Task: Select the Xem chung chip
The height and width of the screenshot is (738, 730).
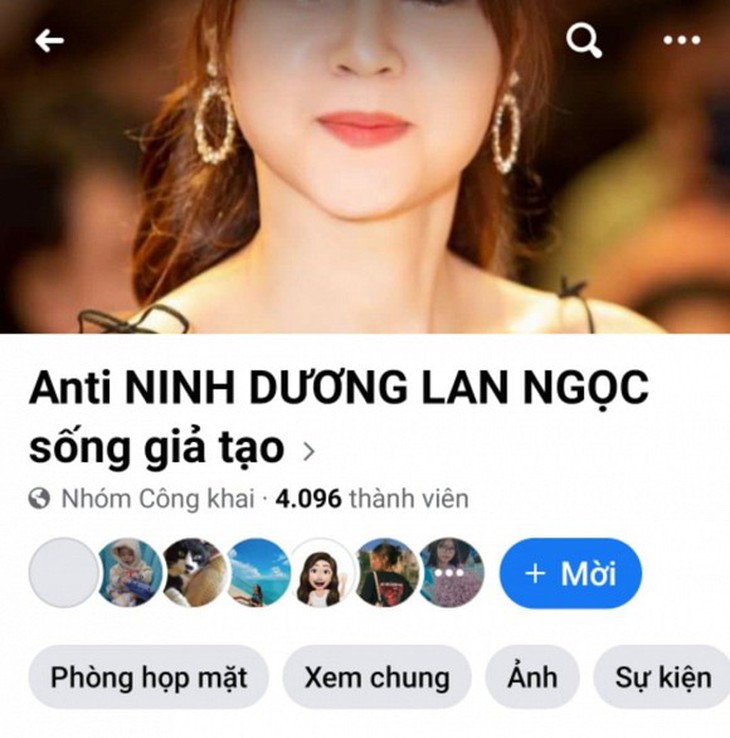Action: point(376,678)
